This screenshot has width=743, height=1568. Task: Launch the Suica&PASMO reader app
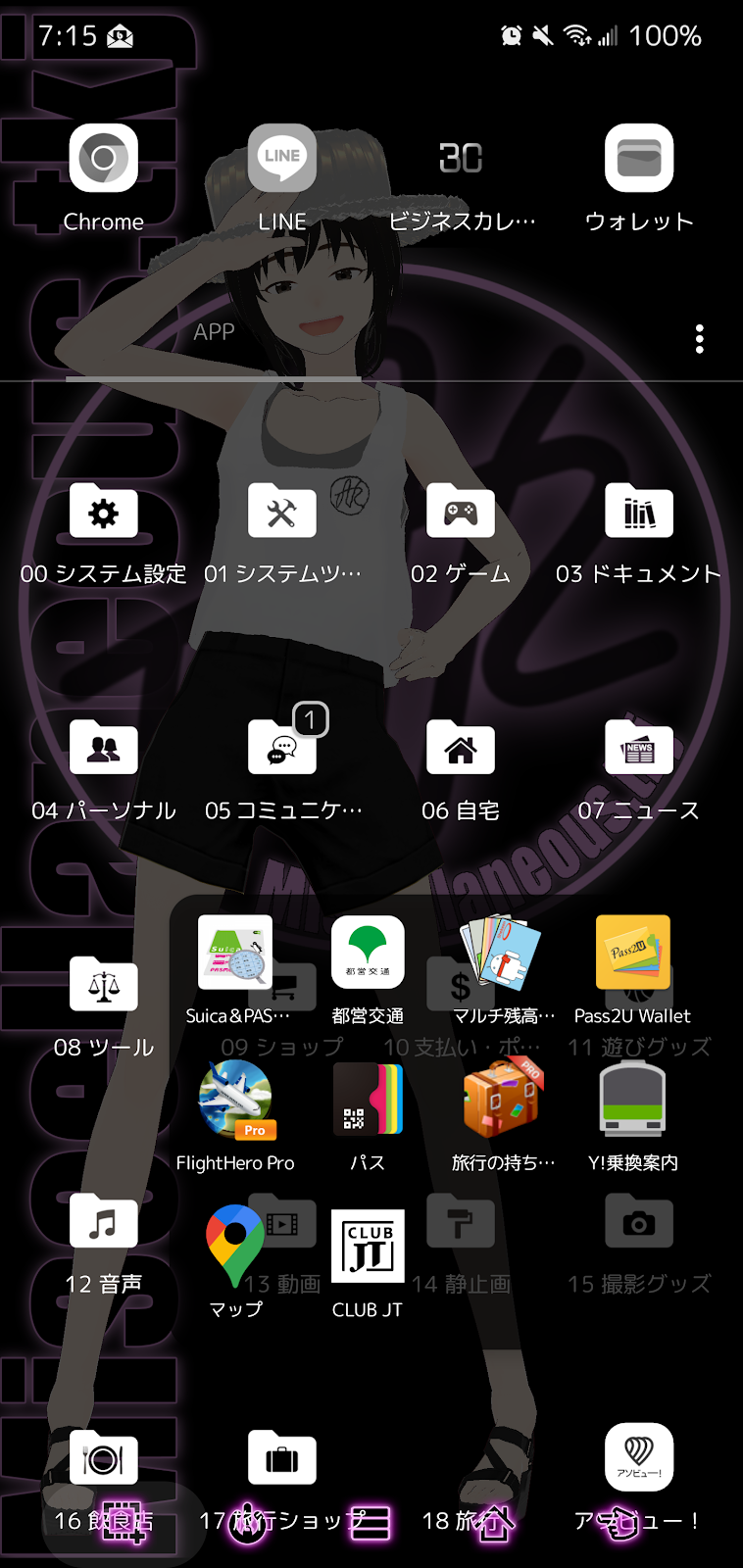(x=236, y=953)
